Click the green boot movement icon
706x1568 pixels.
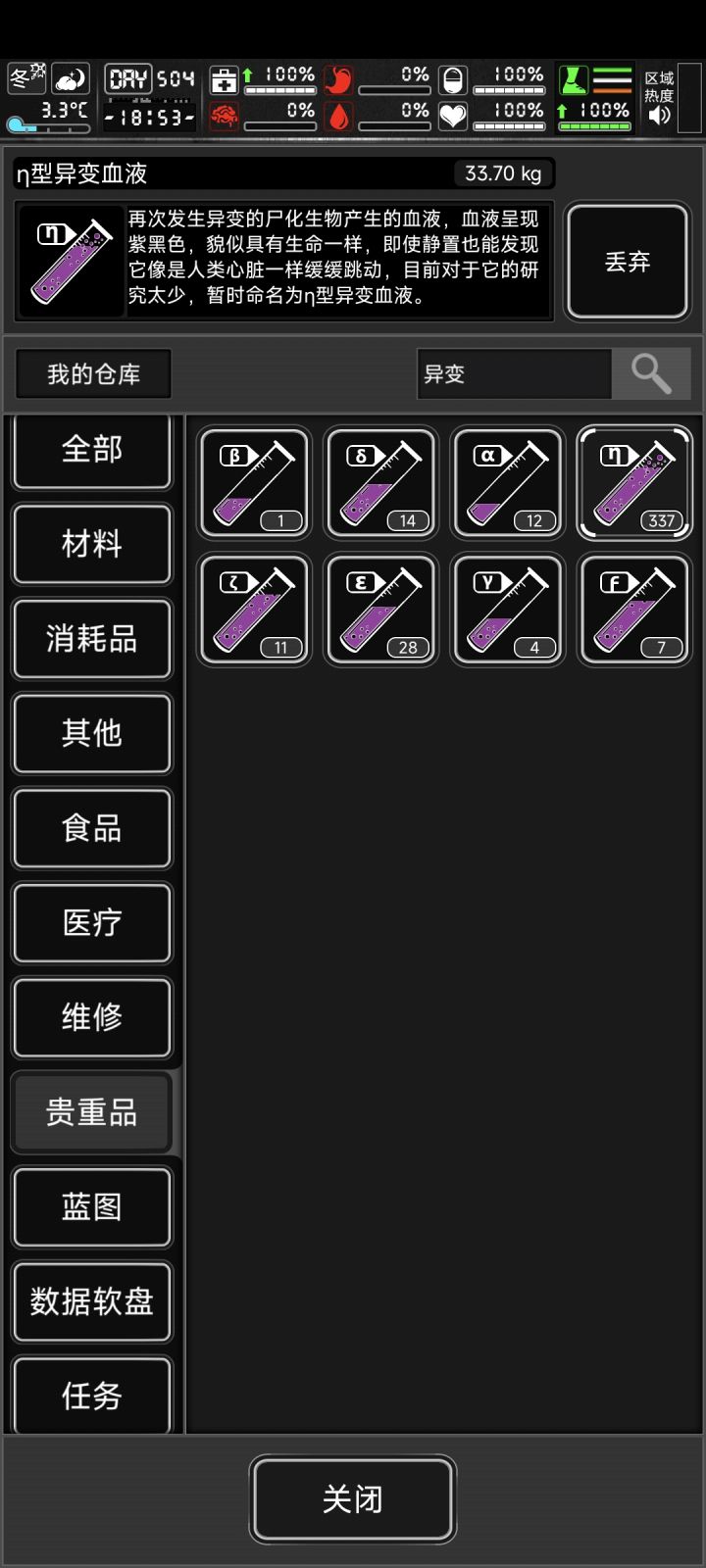tap(574, 78)
